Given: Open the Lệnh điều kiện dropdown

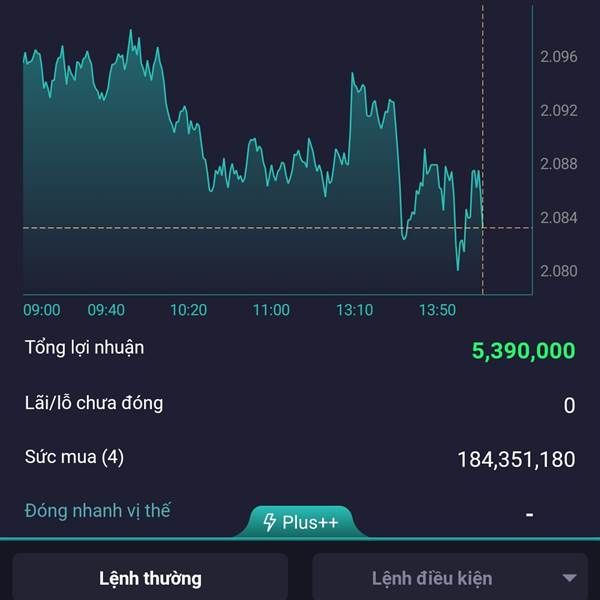Looking at the screenshot, I should tap(569, 578).
